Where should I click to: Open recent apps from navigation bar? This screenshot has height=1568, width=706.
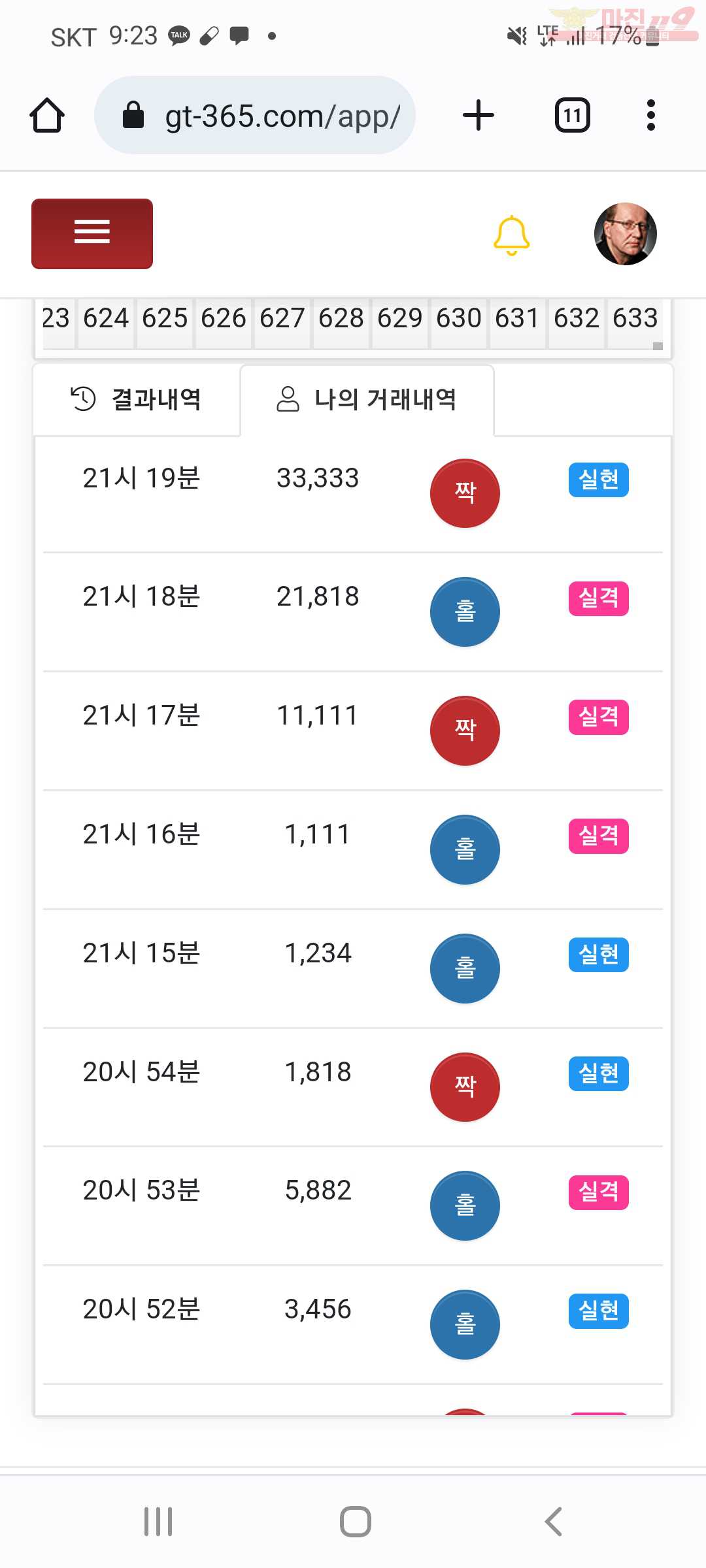(158, 1522)
